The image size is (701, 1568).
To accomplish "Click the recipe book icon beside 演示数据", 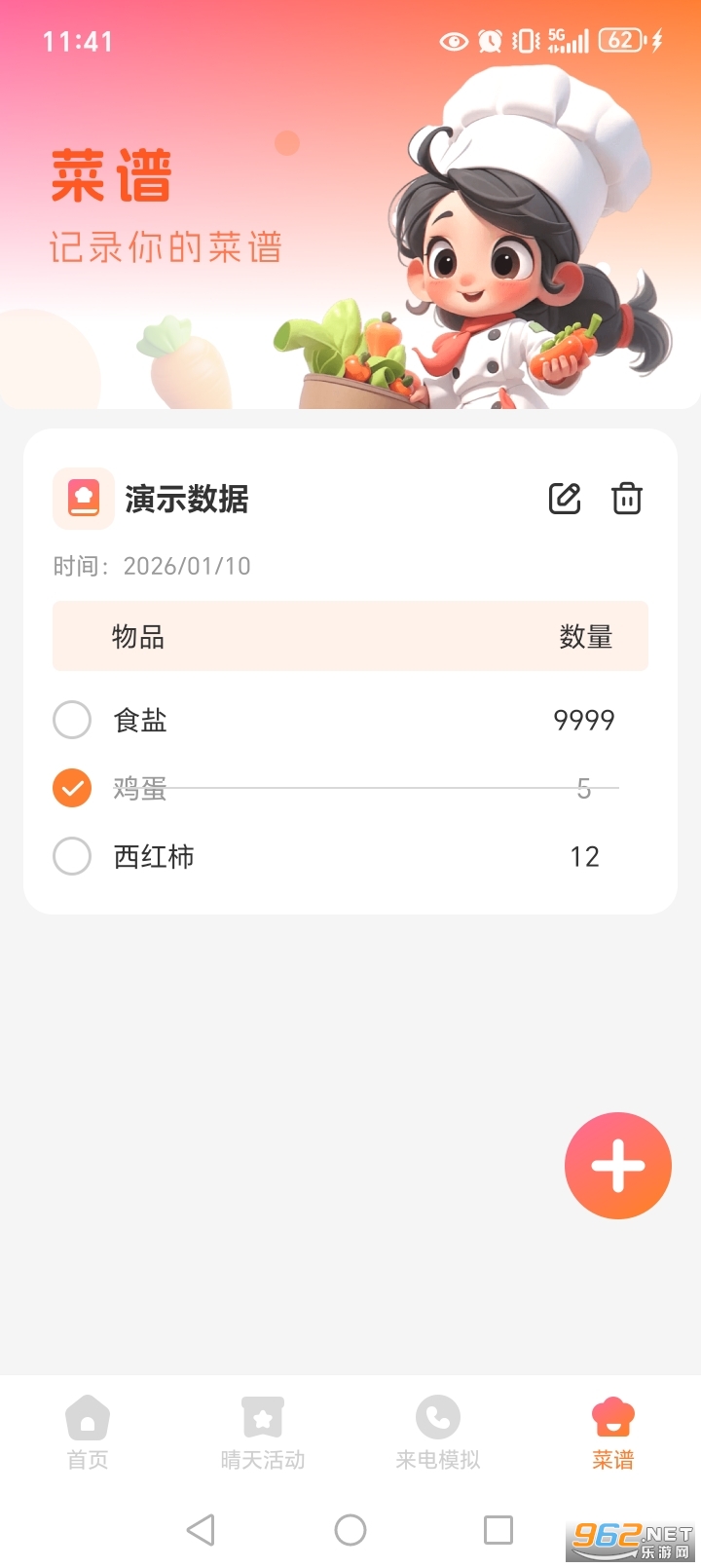I will click(84, 498).
